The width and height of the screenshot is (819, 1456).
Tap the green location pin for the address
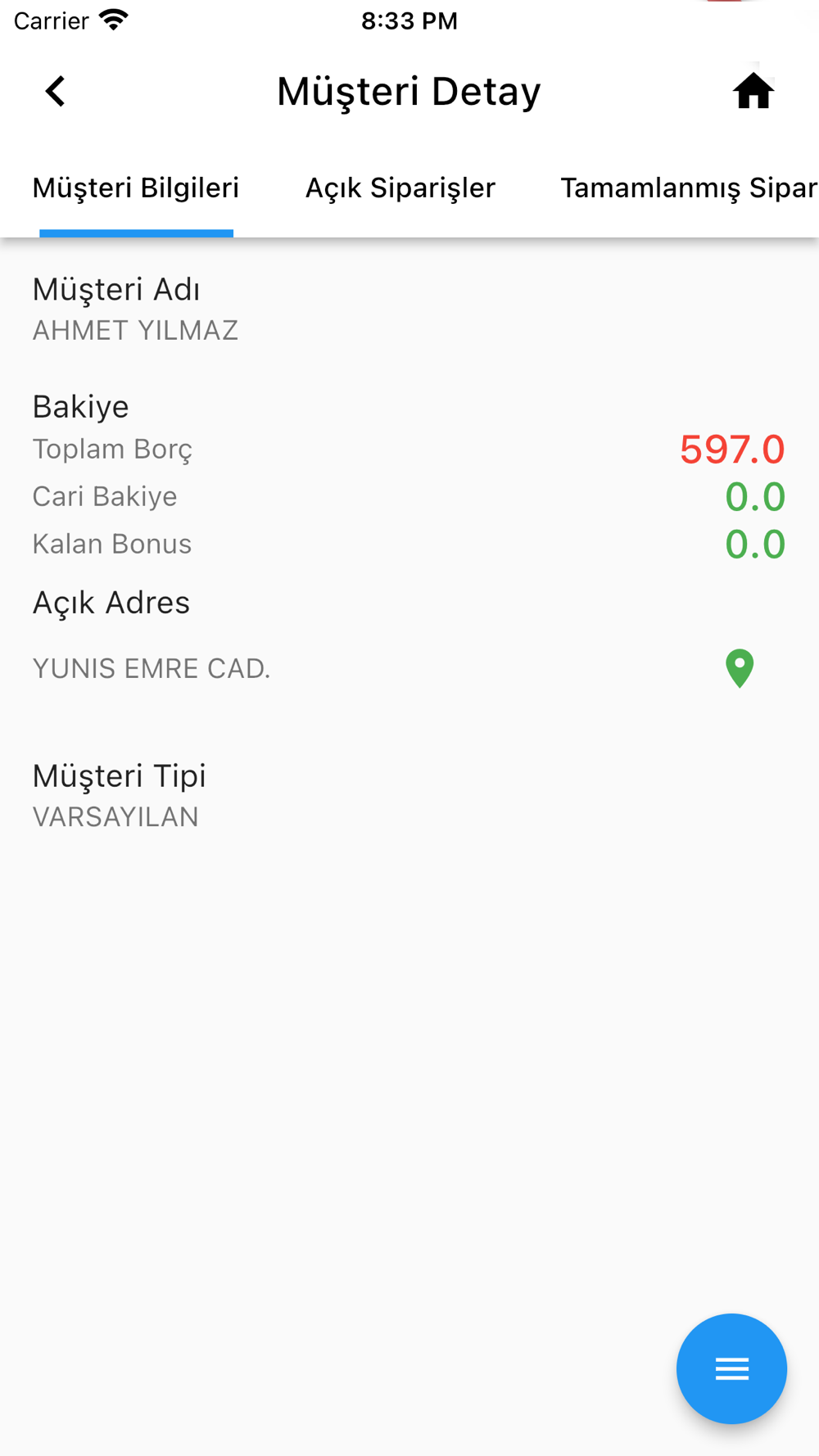(x=740, y=668)
